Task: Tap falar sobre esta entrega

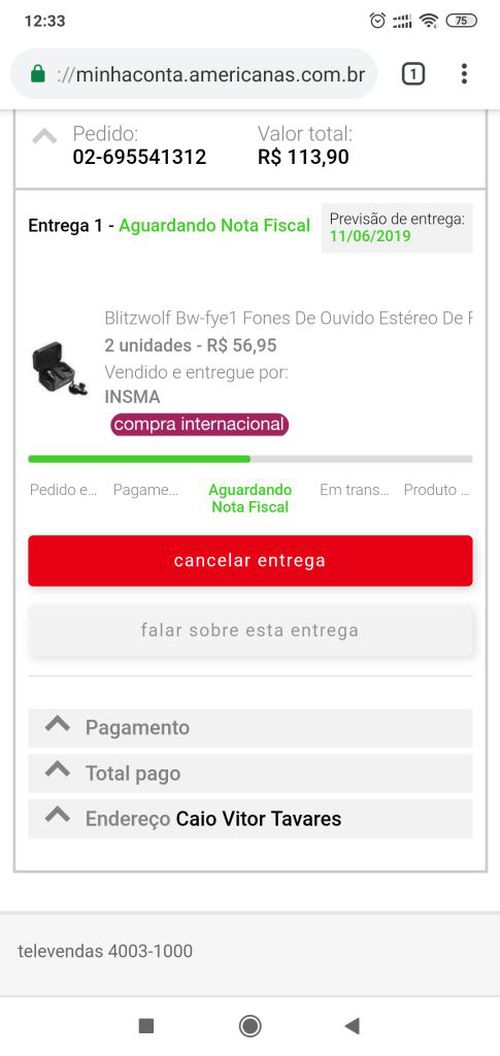Action: [x=250, y=630]
